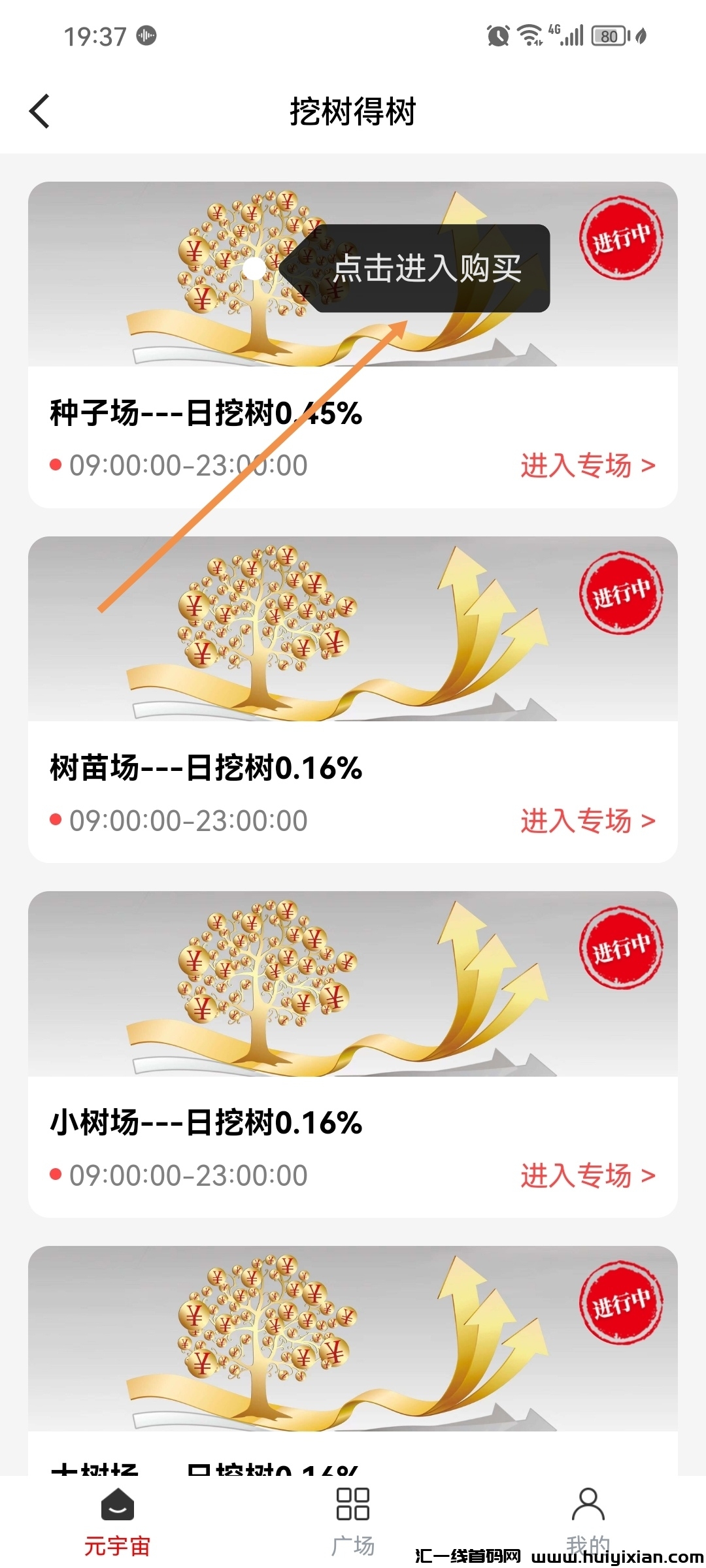Open the 小树场 money tree banner
This screenshot has width=706, height=1568.
pos(353,984)
